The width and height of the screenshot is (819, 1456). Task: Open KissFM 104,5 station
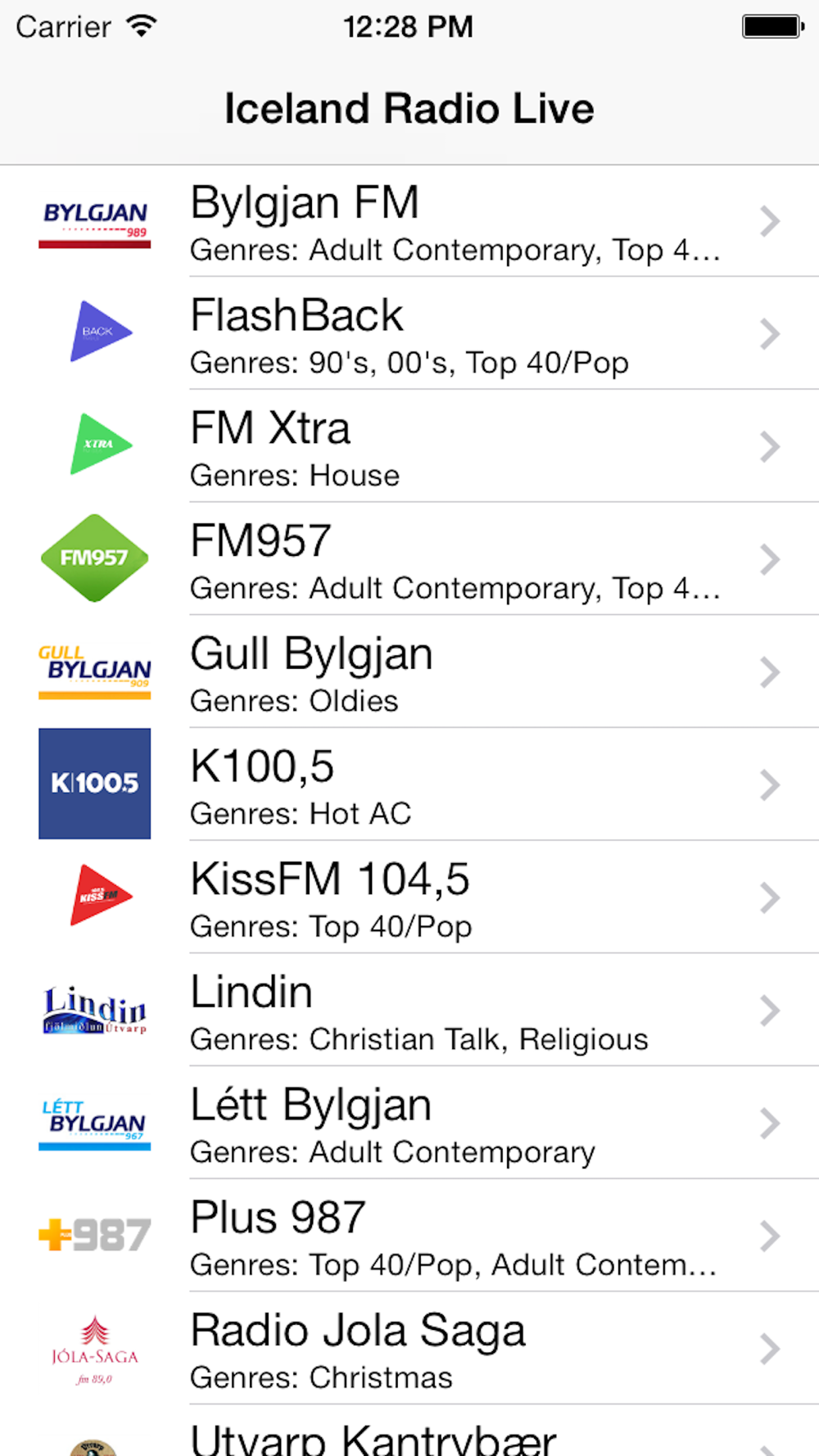(409, 898)
